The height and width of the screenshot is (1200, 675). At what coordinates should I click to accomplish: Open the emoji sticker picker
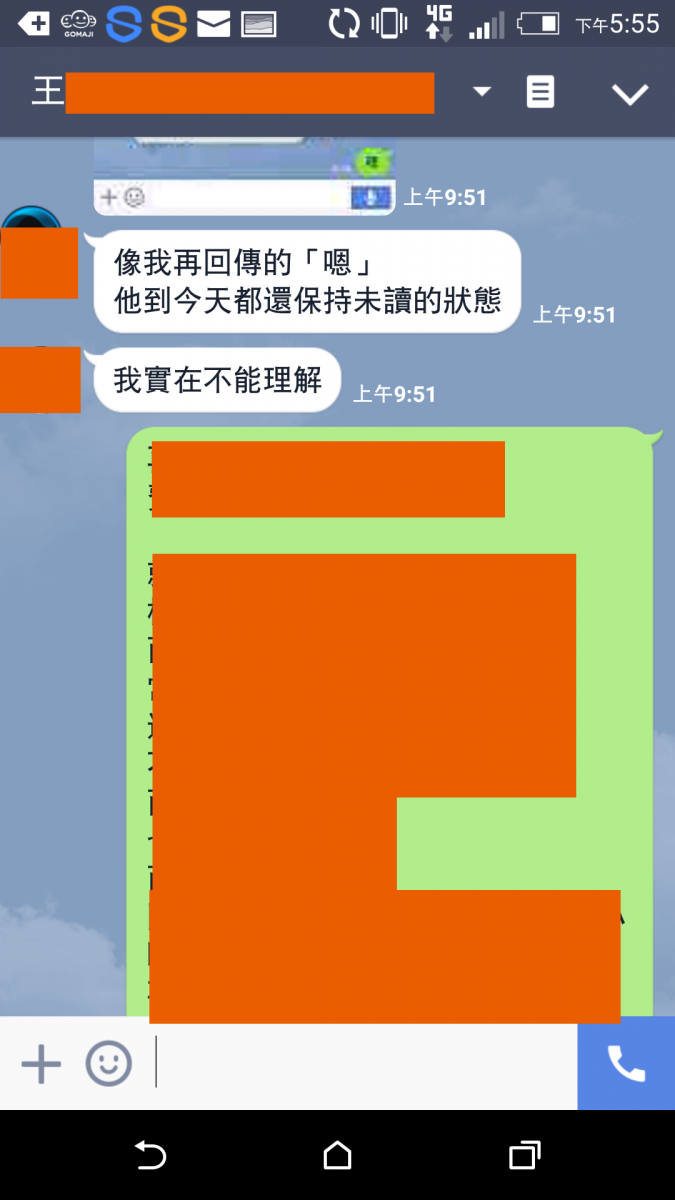coord(108,1064)
